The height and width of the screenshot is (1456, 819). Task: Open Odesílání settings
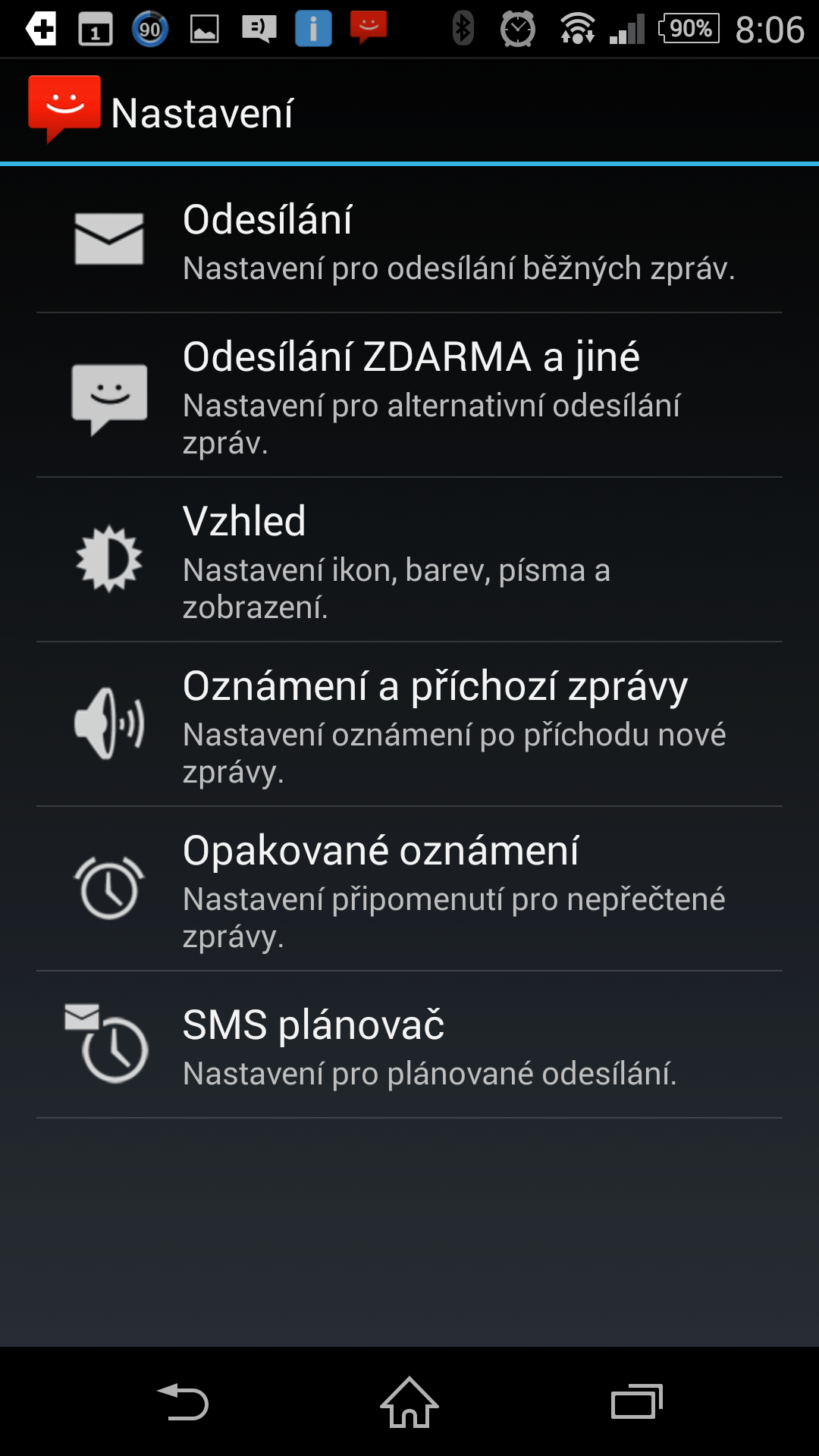[x=409, y=240]
